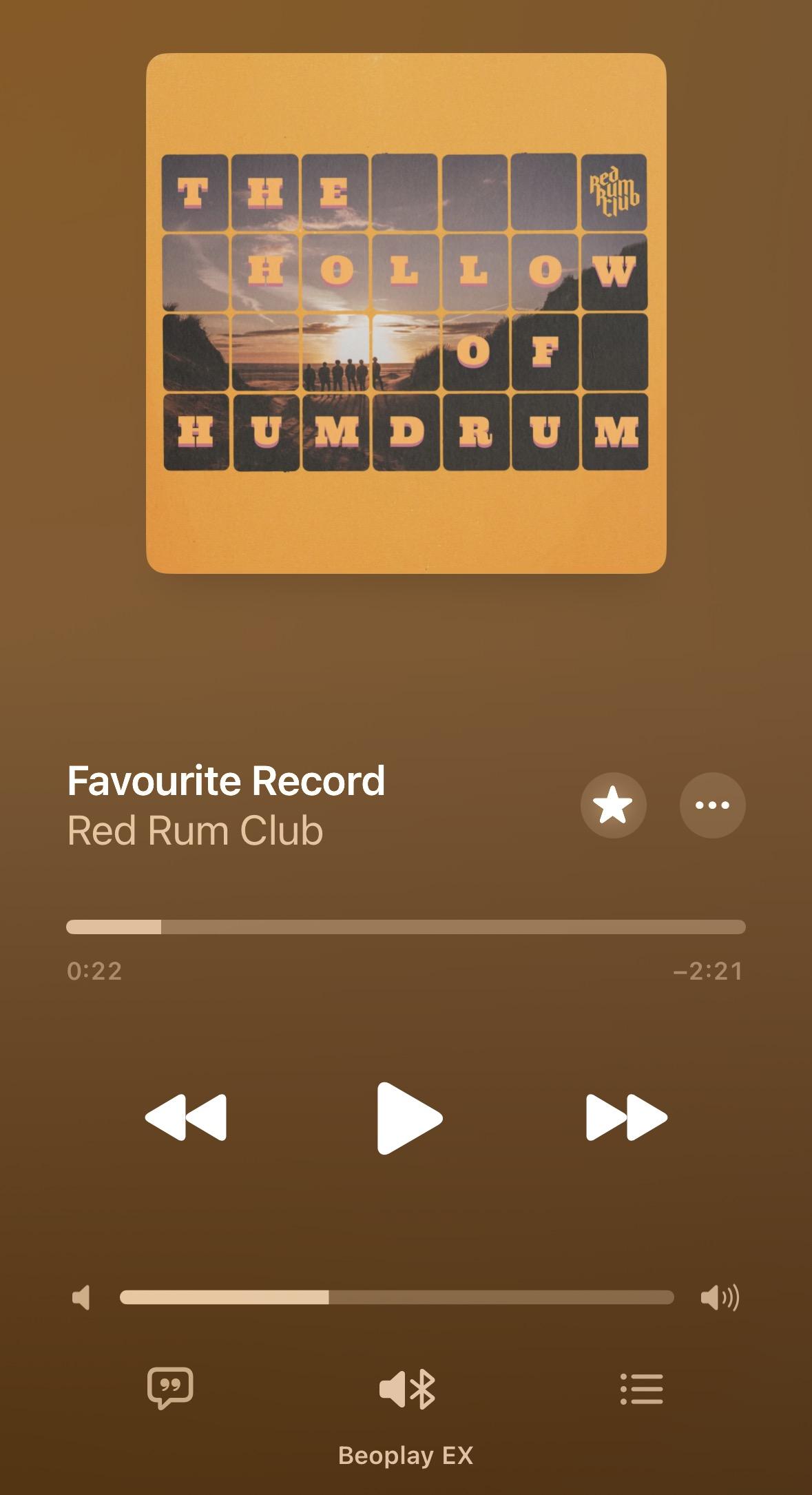Go back to the previous track
This screenshot has width=812, height=1495.
point(186,1117)
